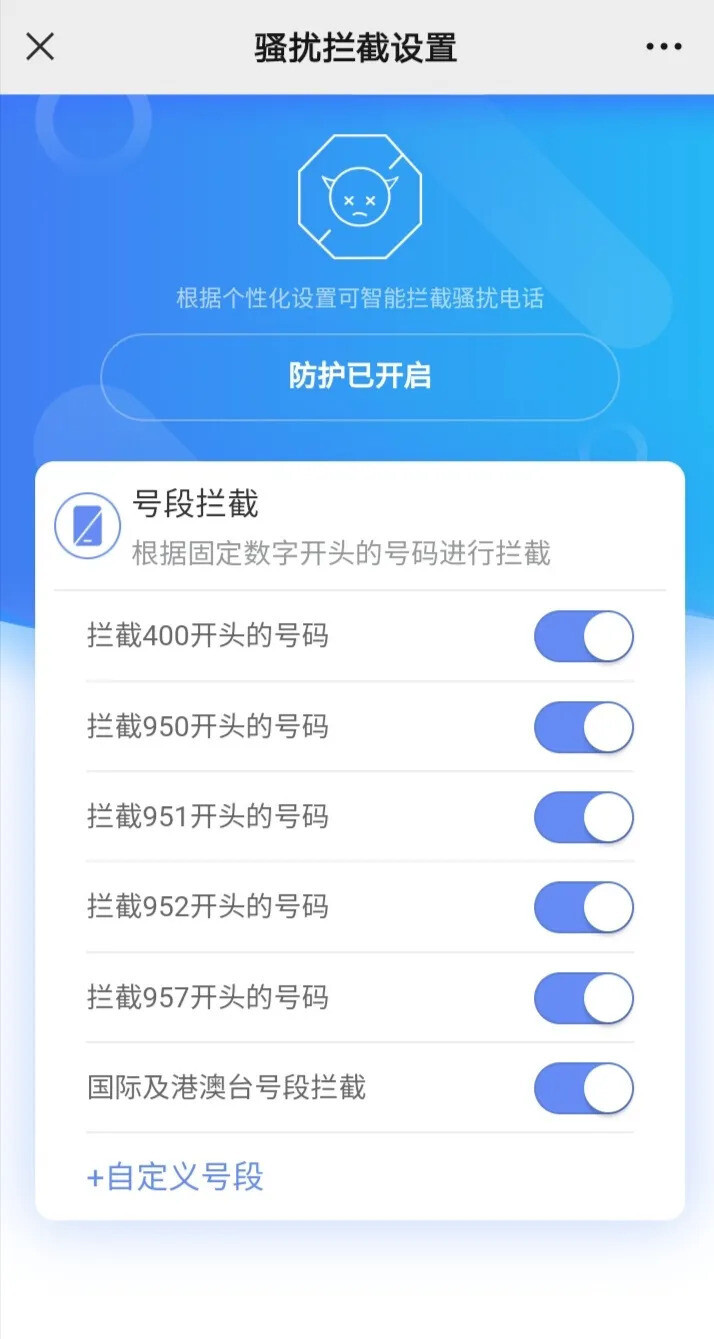
Task: Add a custom prefix via +自定义号段
Action: 175,1177
